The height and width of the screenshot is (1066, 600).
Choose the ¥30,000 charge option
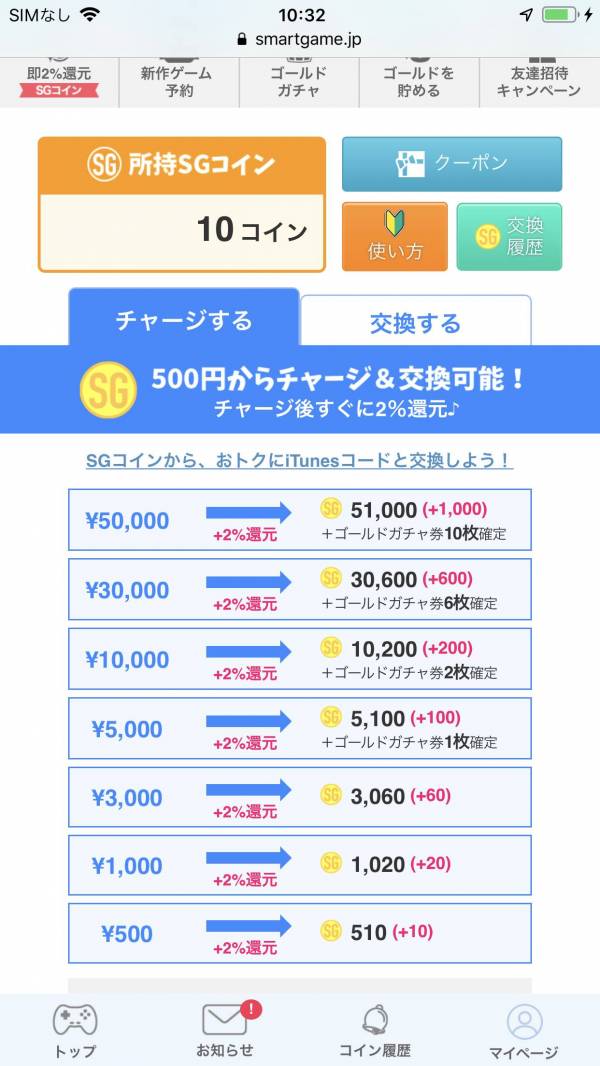click(299, 590)
